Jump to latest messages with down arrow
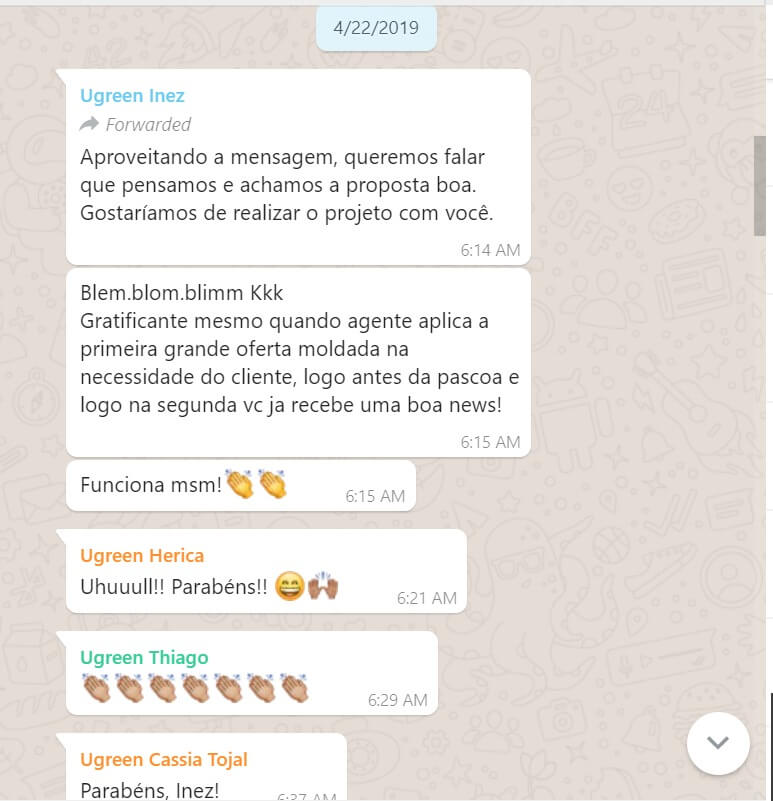Screen dimensions: 773x801 [x=718, y=743]
